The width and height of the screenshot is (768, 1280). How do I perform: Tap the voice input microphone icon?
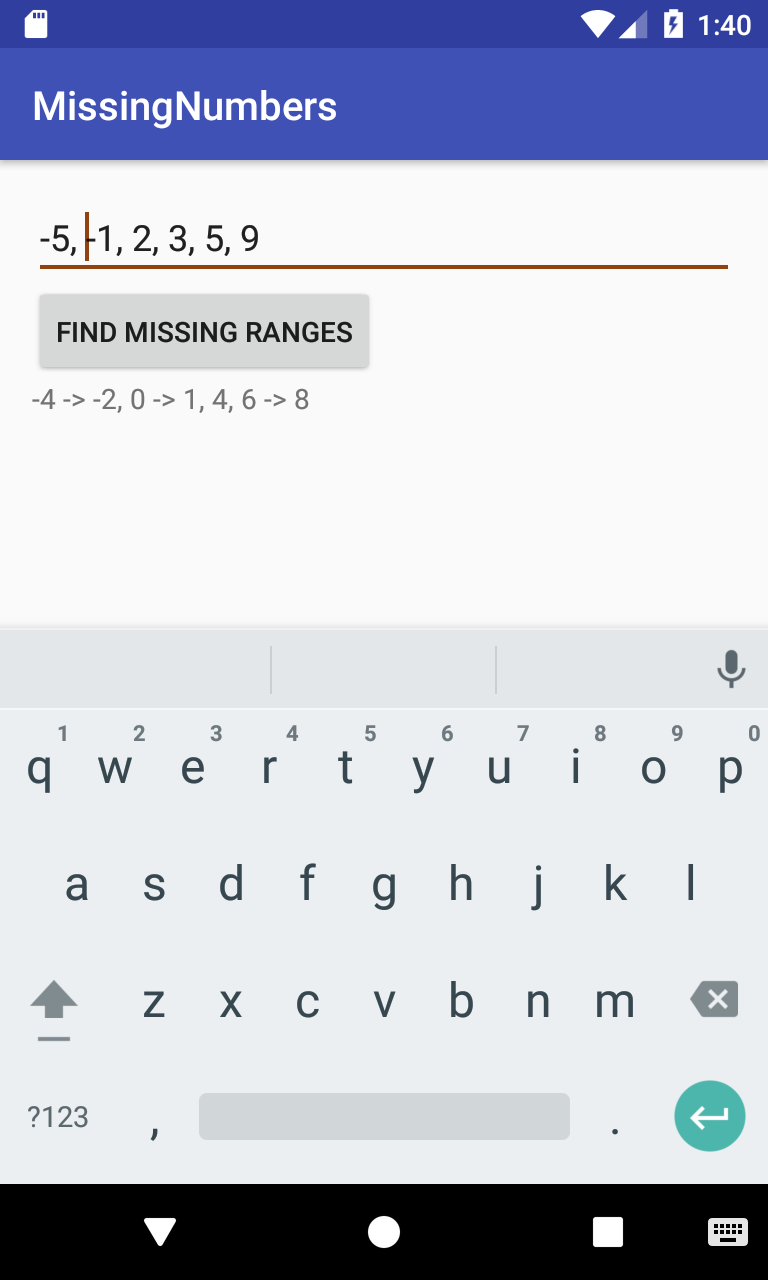point(731,669)
